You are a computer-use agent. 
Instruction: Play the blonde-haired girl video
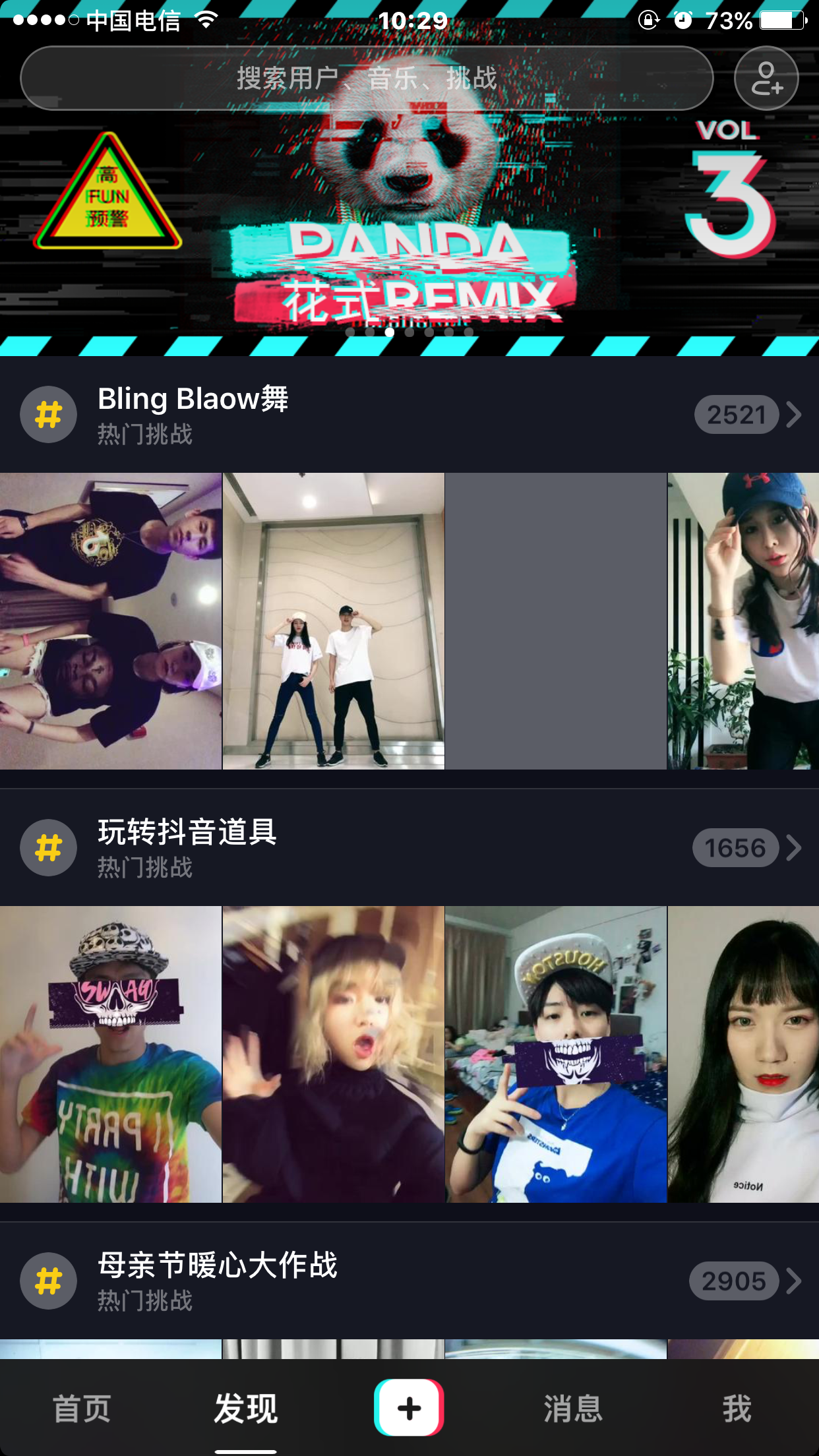tap(334, 1054)
